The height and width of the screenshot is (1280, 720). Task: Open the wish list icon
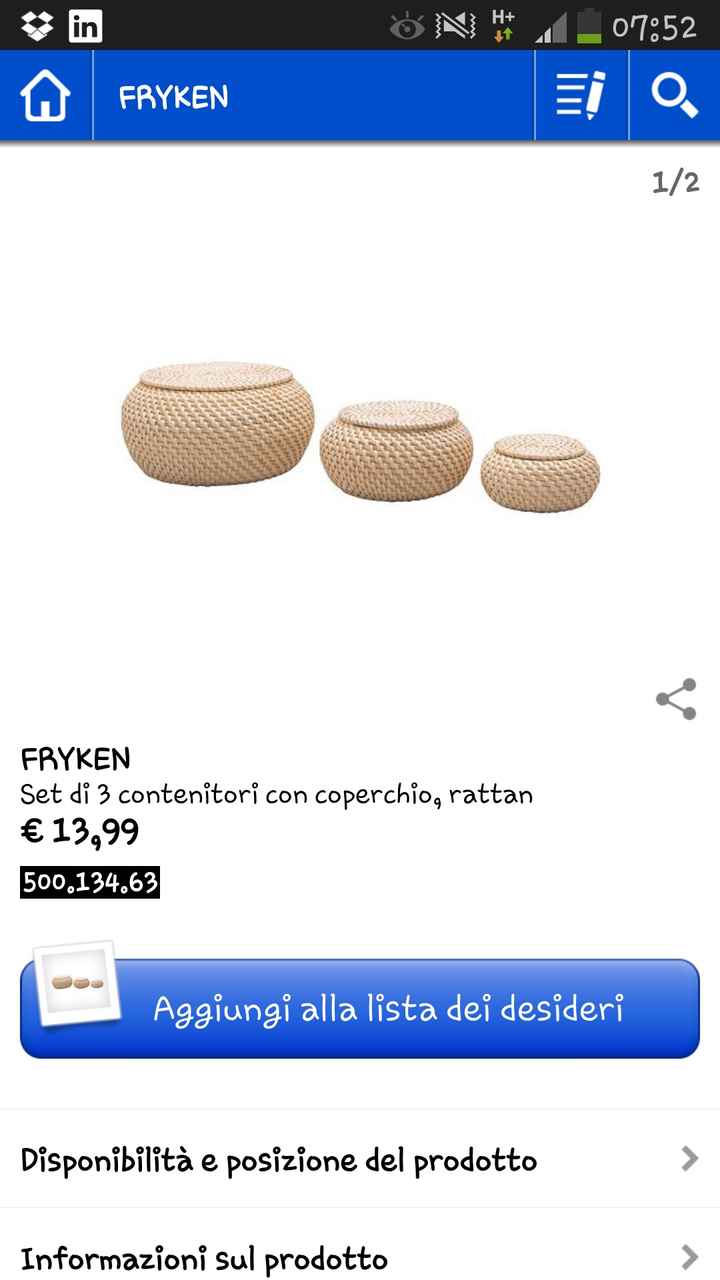(581, 97)
